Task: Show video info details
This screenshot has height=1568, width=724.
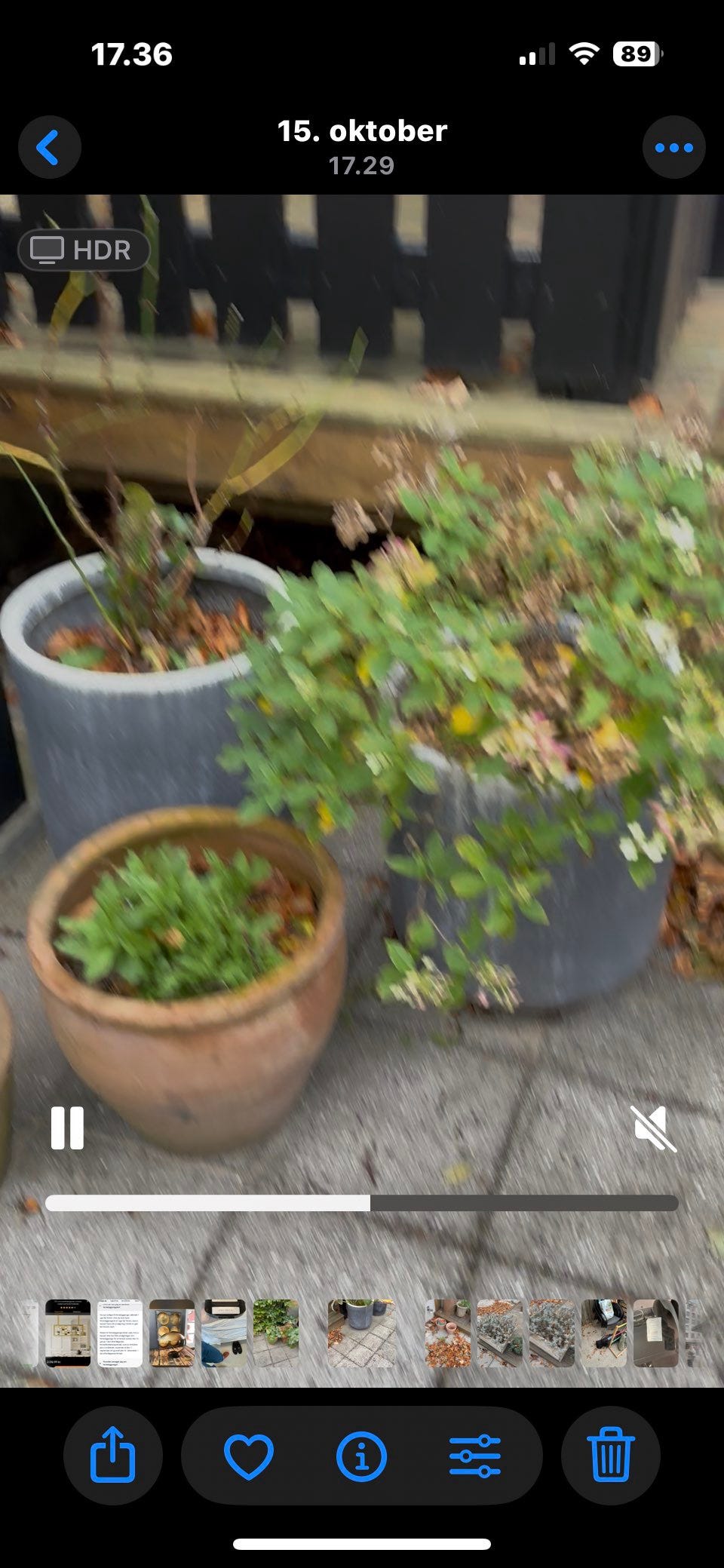Action: point(362,1456)
